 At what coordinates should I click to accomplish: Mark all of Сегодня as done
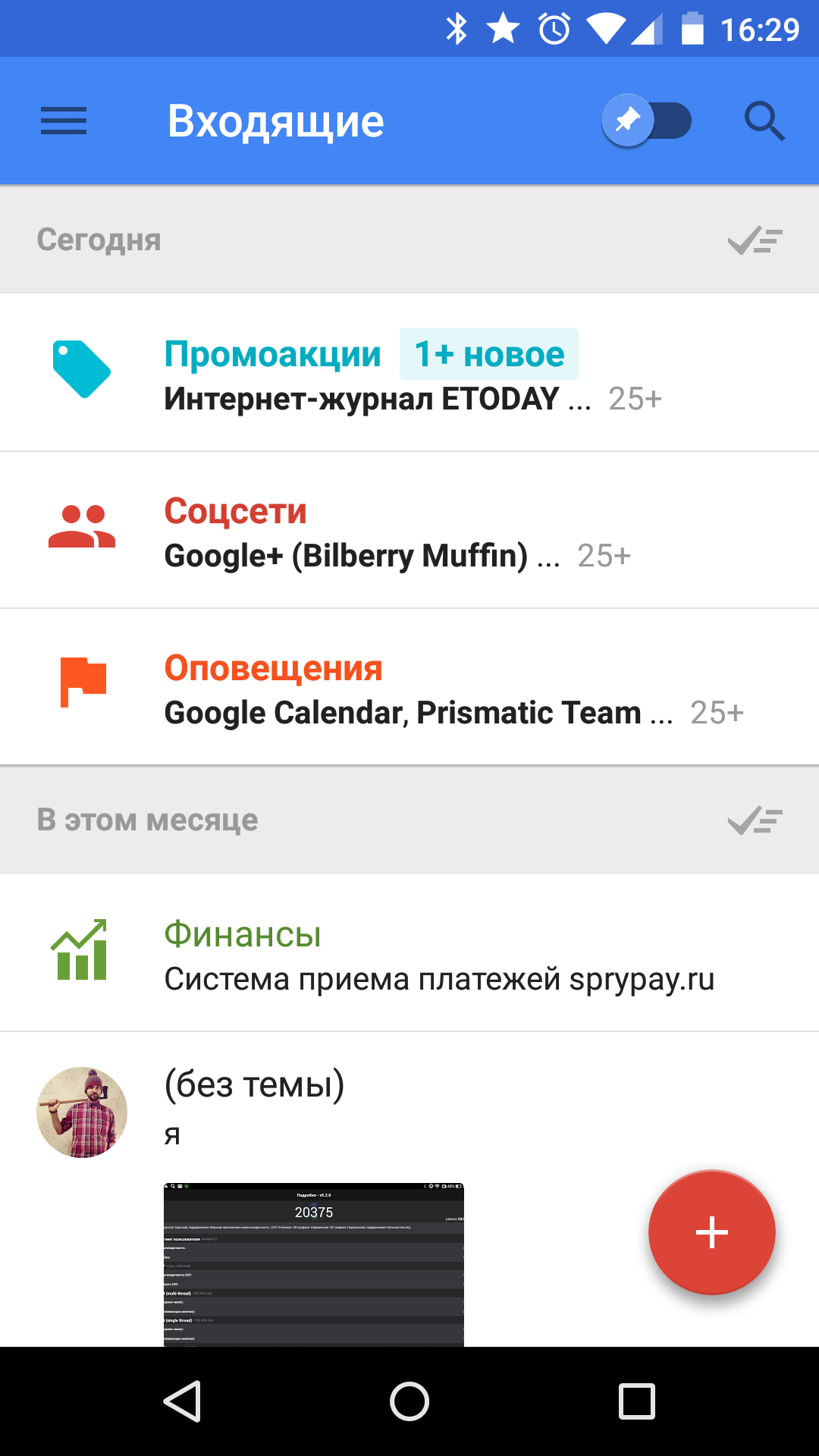(755, 240)
